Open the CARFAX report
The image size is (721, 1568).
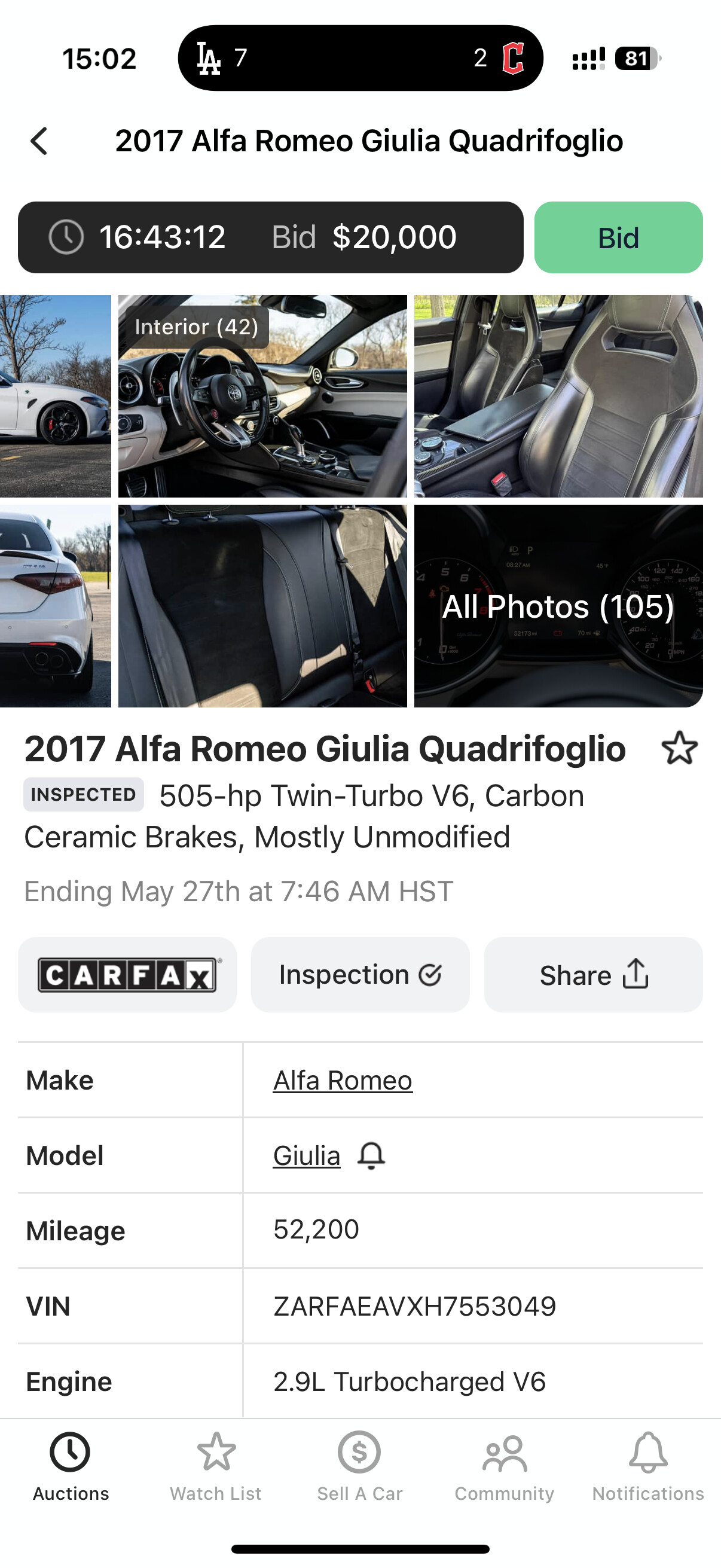(127, 975)
